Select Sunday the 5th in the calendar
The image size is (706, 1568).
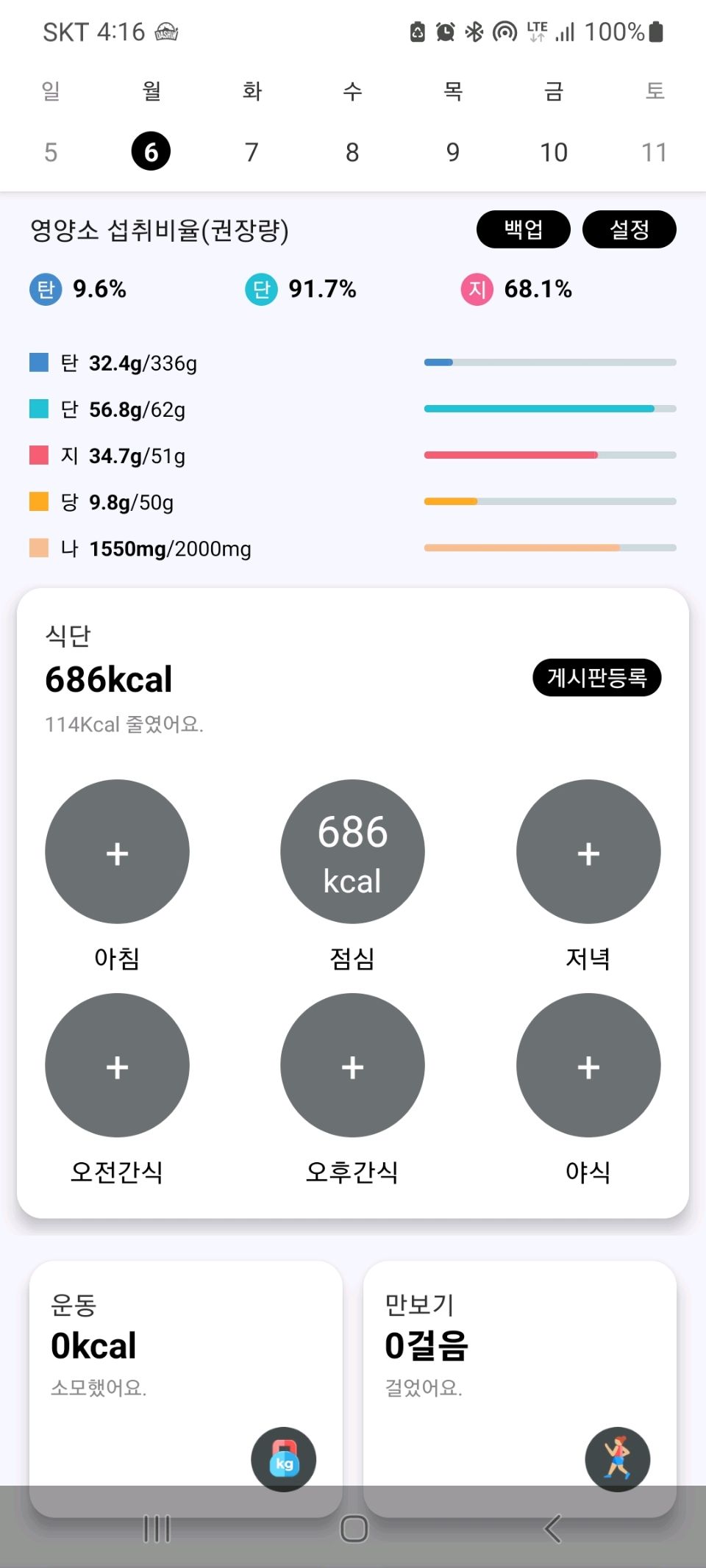pos(51,152)
